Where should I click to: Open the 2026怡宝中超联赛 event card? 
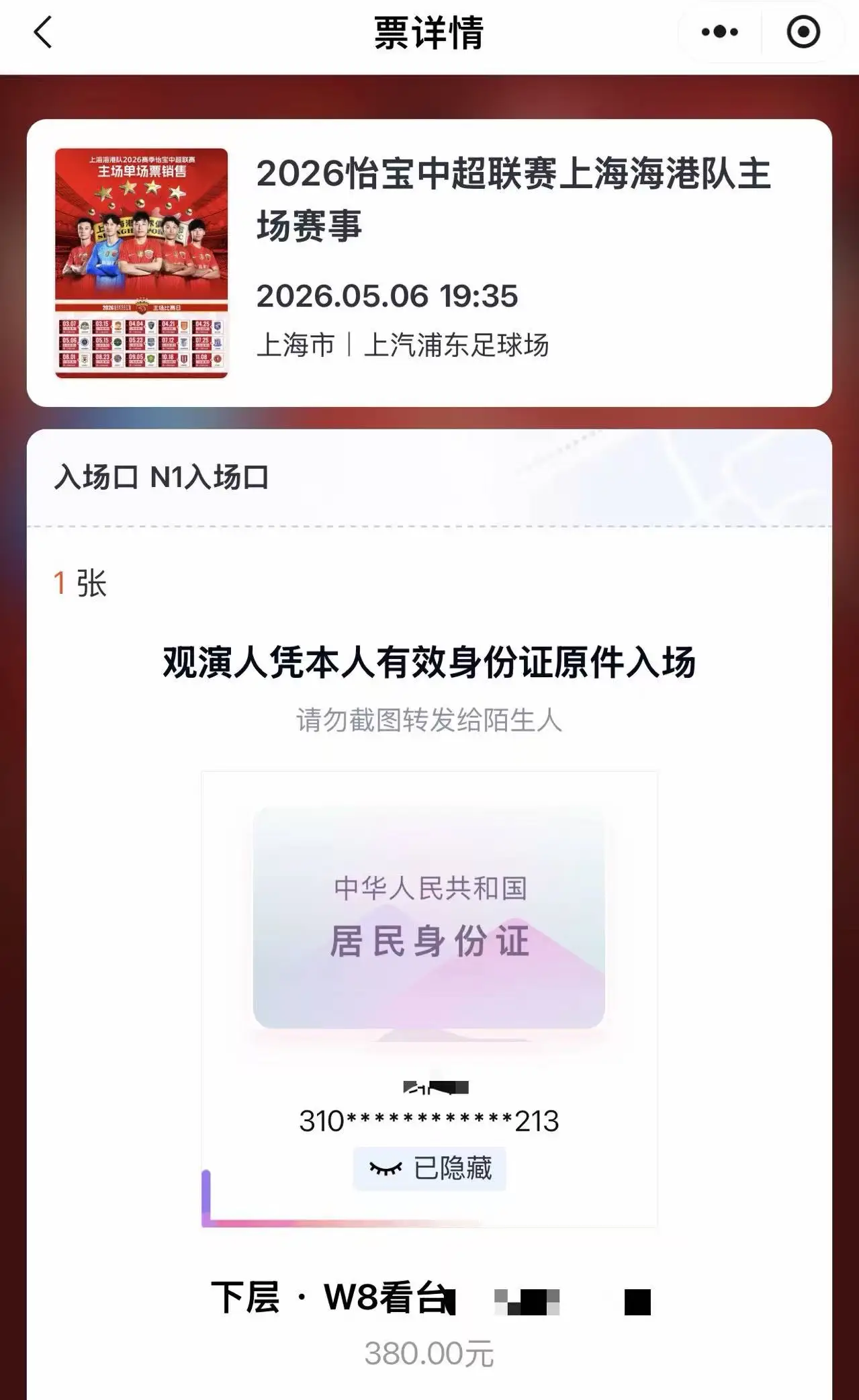click(x=429, y=263)
